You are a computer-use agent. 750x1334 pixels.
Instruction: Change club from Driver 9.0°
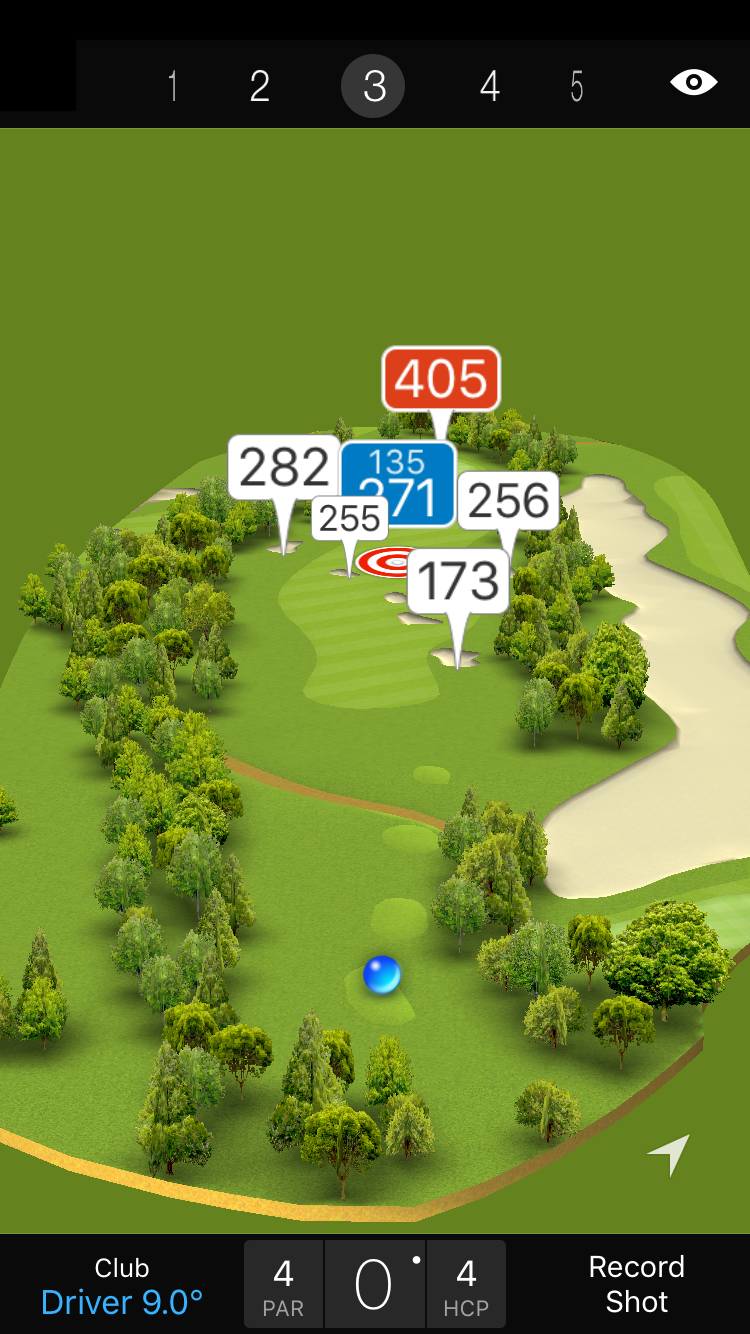click(122, 1286)
